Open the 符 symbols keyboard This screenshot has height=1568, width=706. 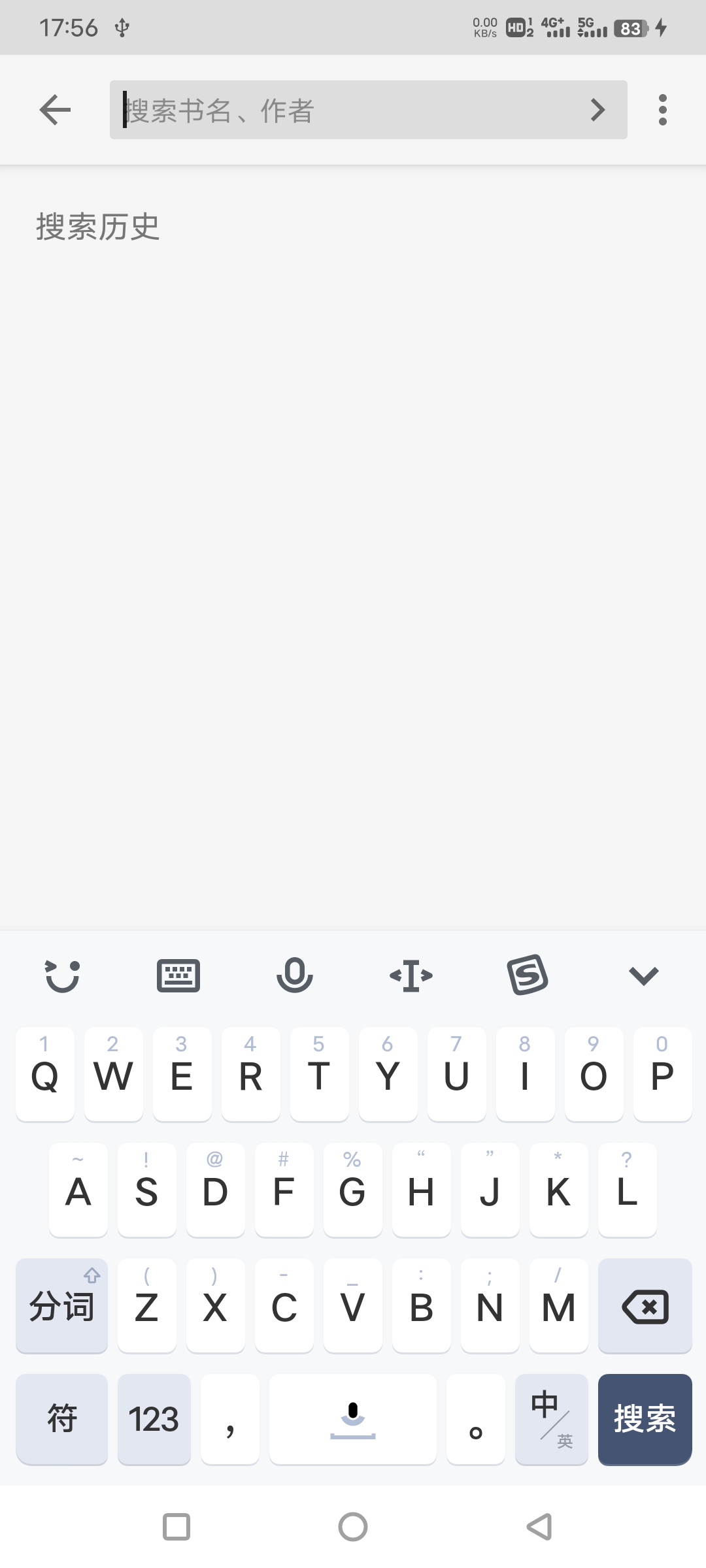point(62,1420)
